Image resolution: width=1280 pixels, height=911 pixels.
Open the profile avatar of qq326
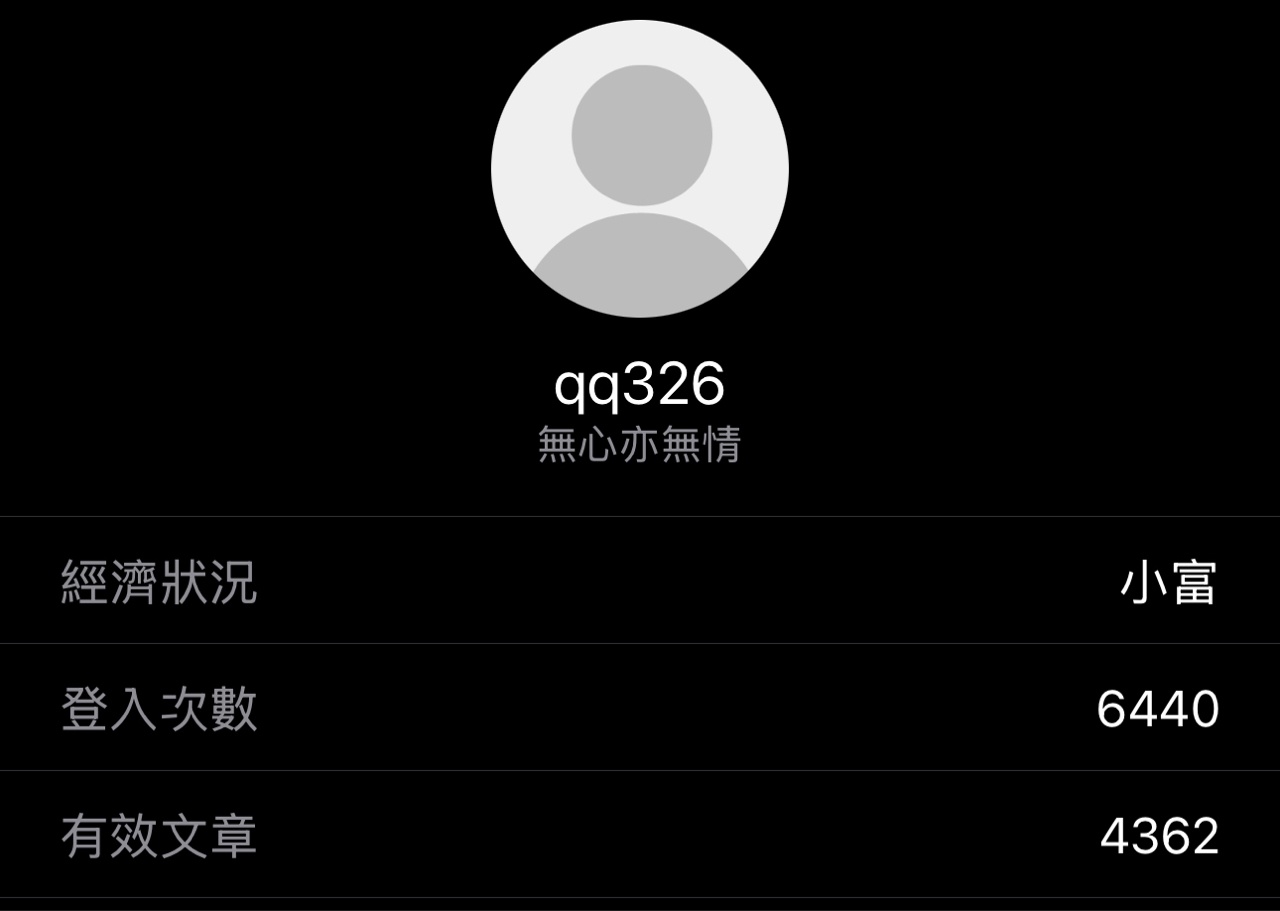tap(640, 169)
